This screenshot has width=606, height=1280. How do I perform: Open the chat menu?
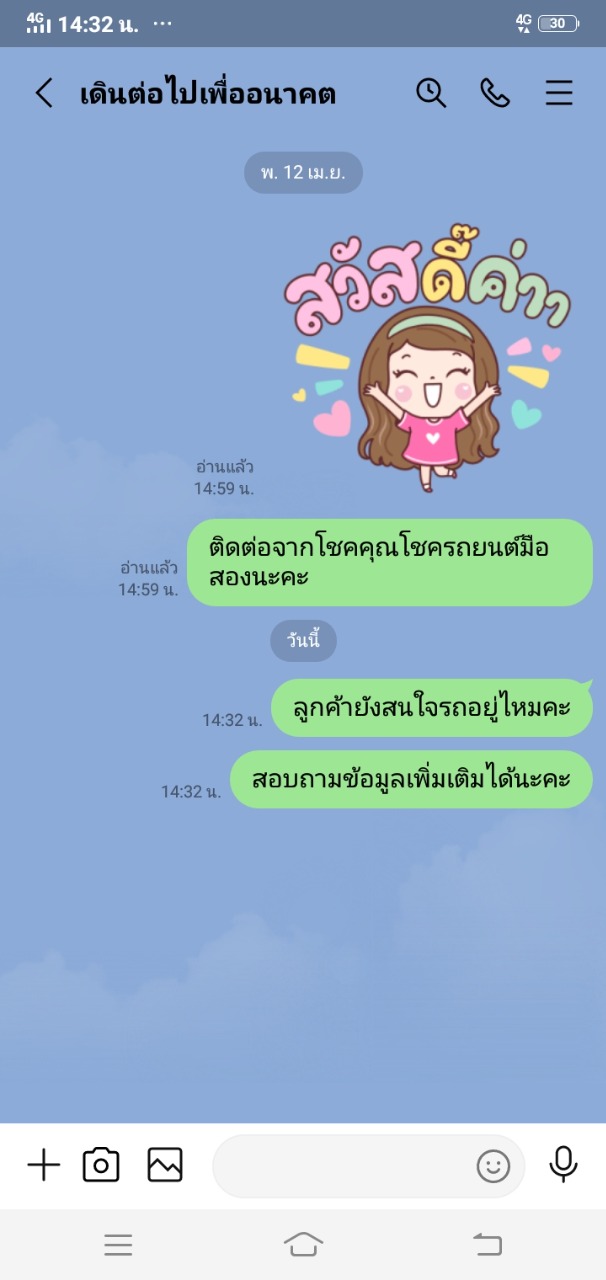(x=559, y=93)
